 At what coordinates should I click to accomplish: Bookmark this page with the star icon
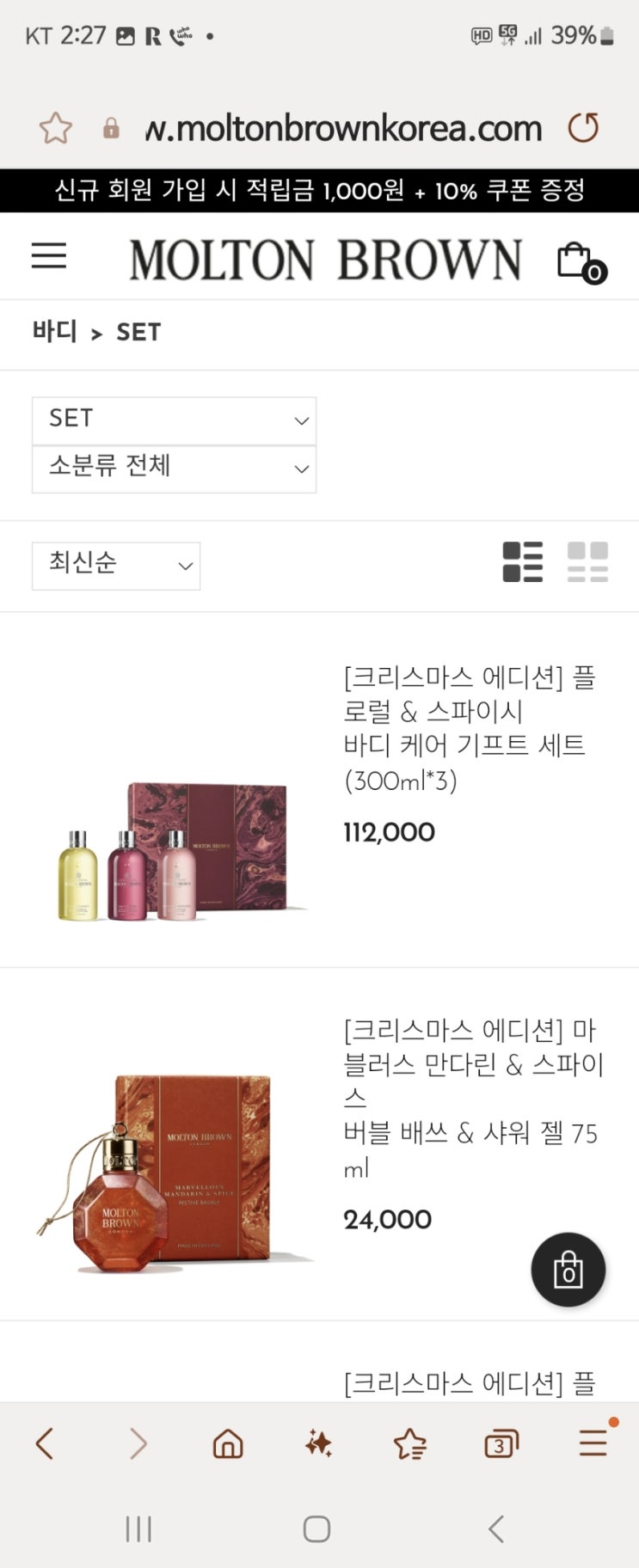(x=56, y=128)
